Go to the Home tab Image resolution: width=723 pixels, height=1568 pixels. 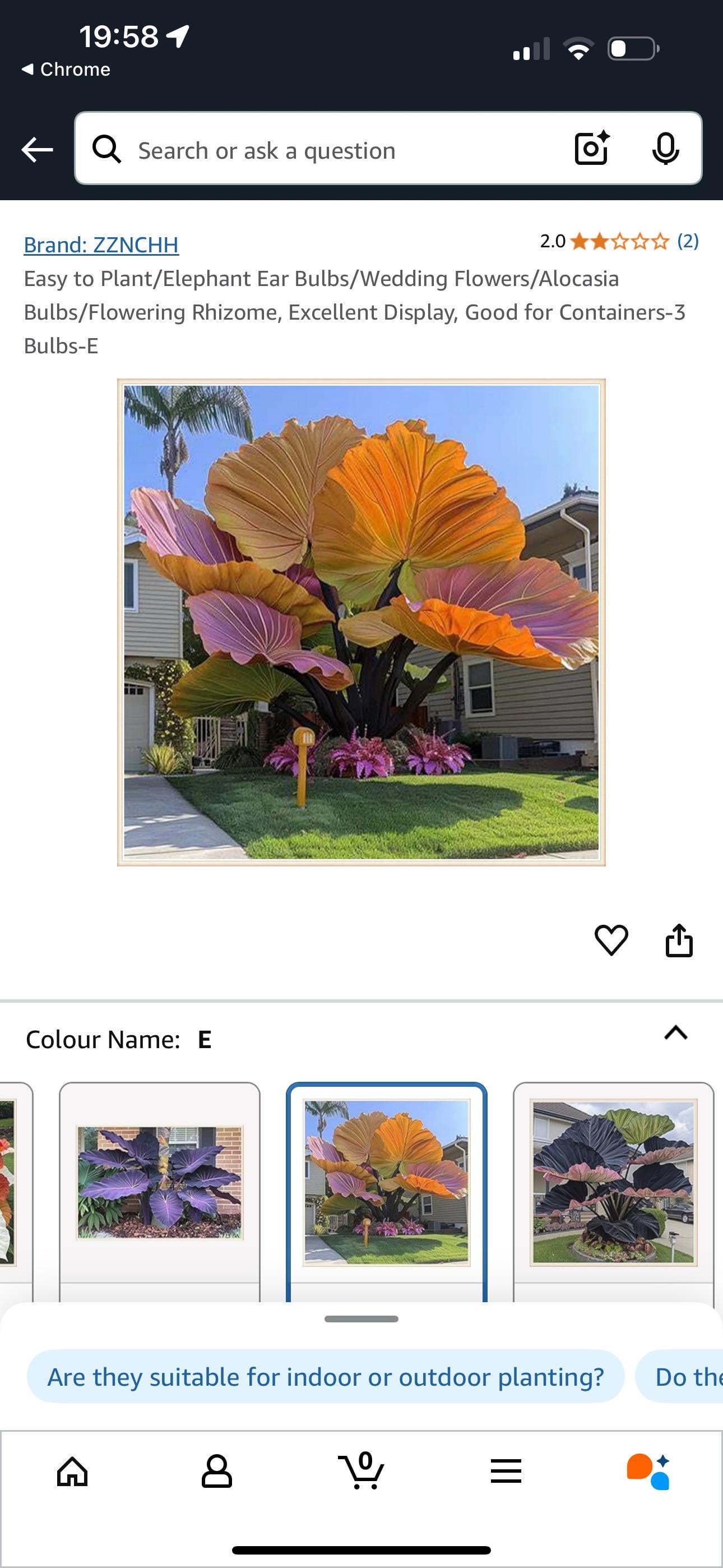pos(72,1472)
